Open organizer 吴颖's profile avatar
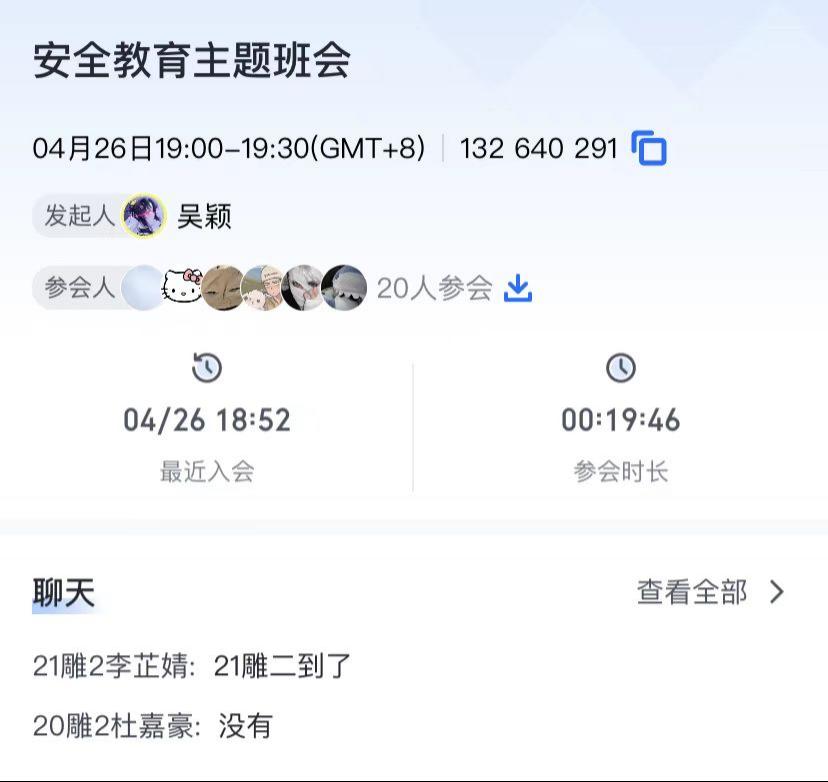The height and width of the screenshot is (782, 828). 144,215
